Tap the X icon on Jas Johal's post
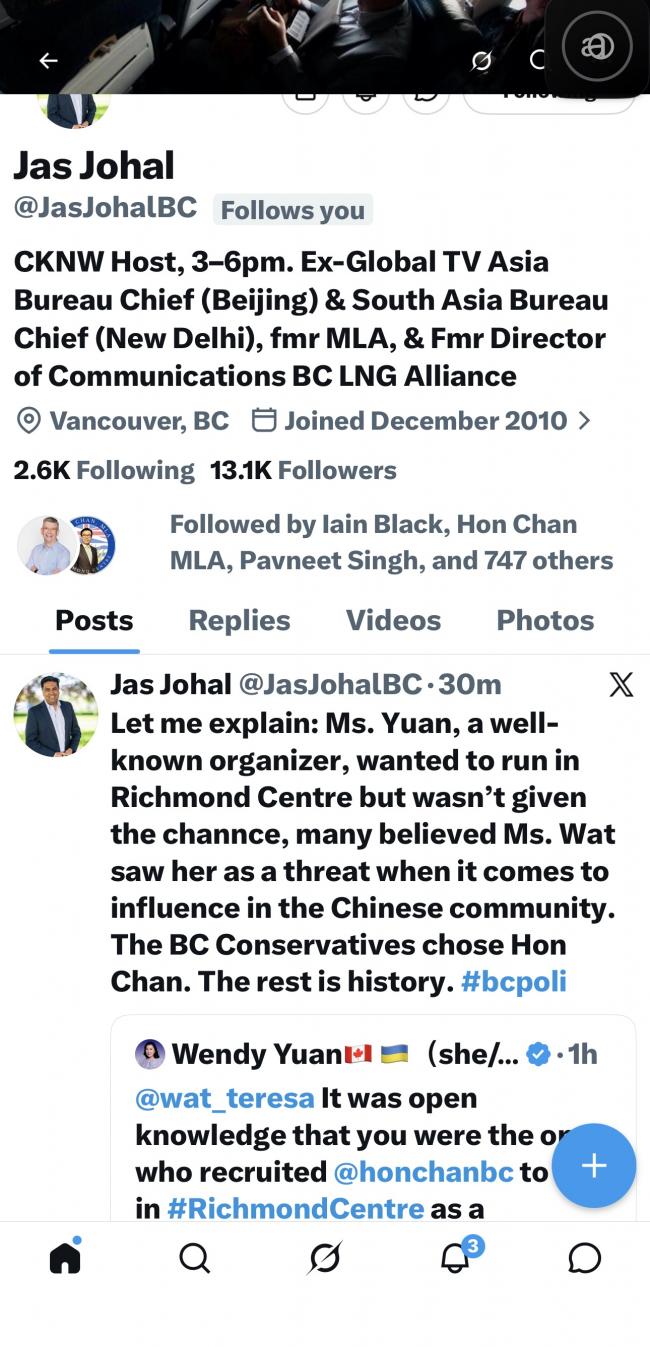650x1347 pixels. tap(621, 684)
